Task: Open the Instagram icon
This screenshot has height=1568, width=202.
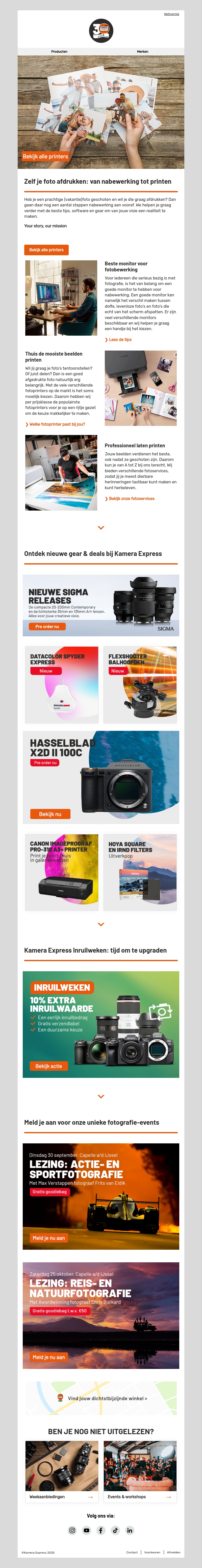Action: coord(72,1530)
